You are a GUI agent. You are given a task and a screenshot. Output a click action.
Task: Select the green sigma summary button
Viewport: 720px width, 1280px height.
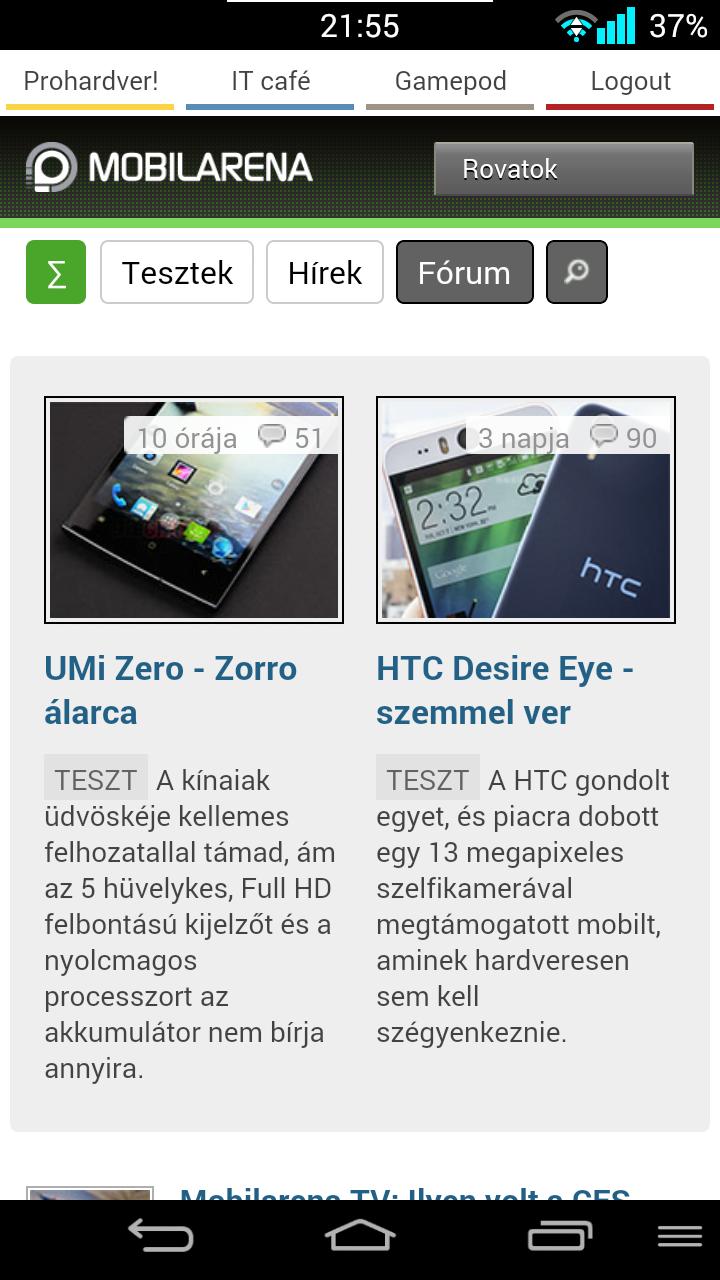point(56,272)
